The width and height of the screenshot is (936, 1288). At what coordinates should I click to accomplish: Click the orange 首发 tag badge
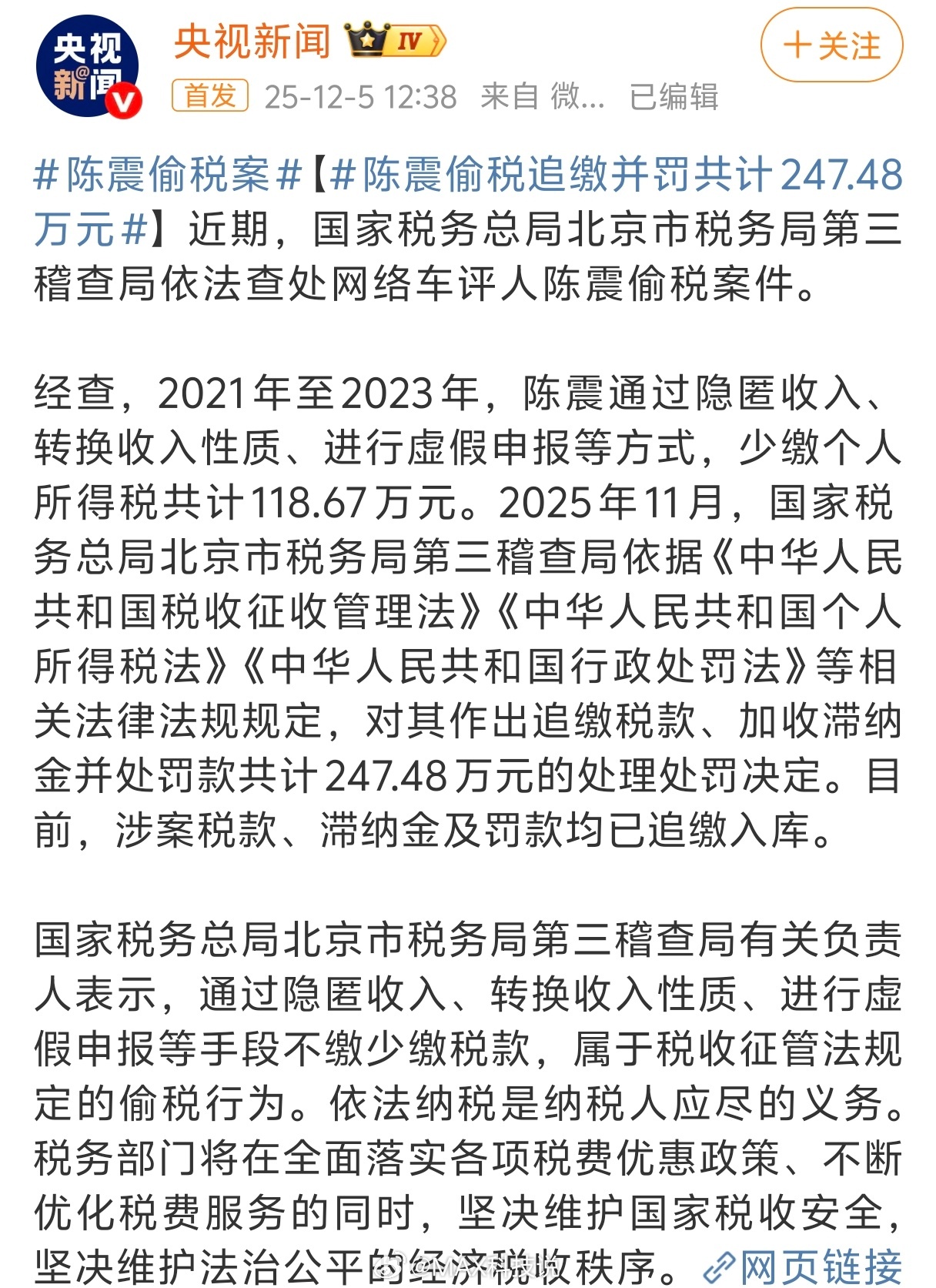212,95
